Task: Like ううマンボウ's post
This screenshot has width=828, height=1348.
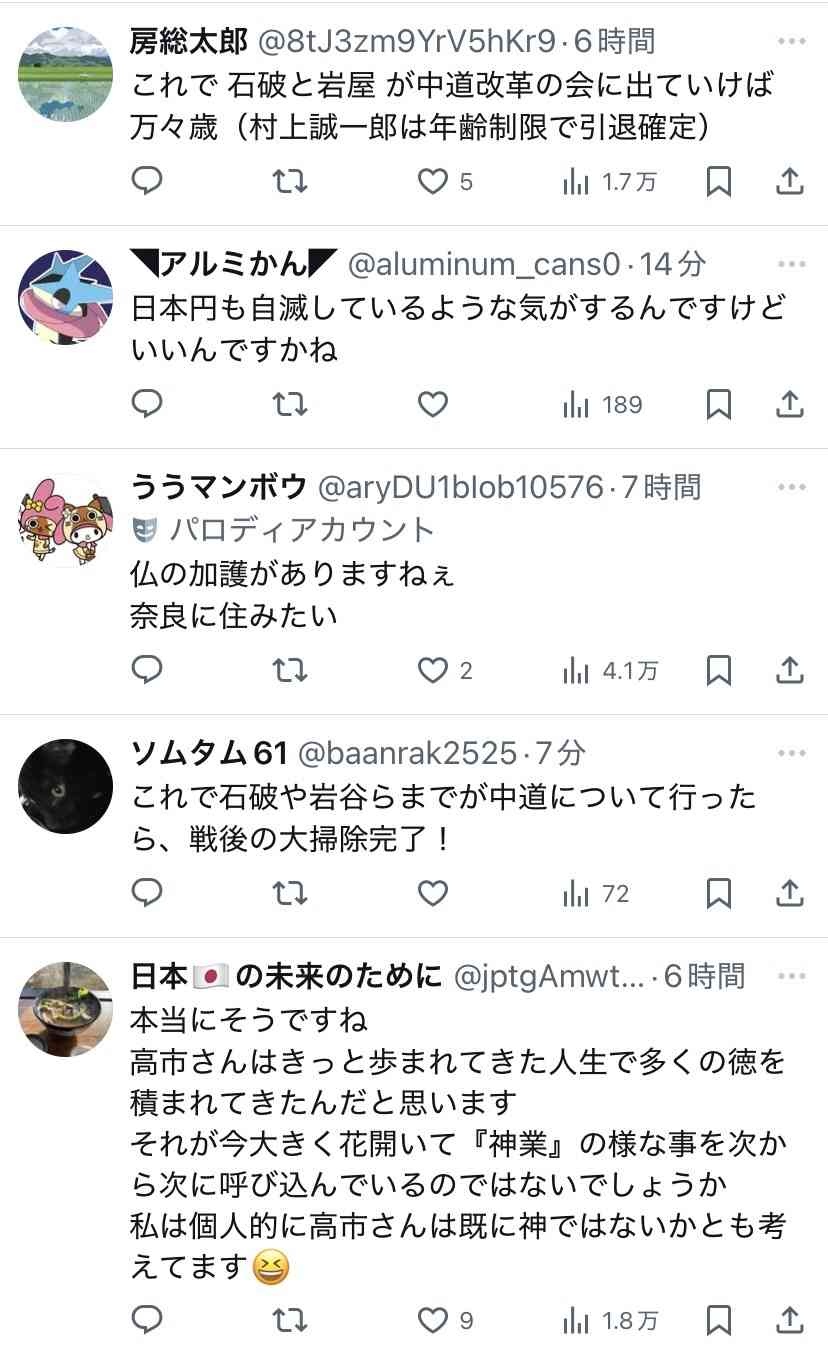Action: (x=432, y=670)
